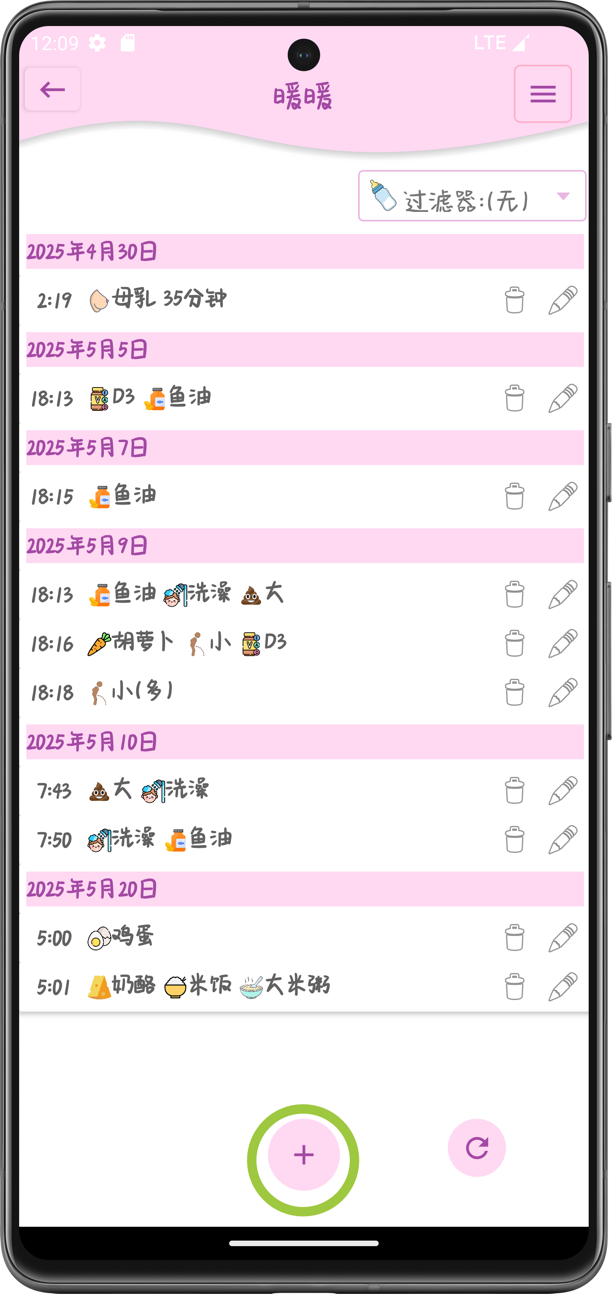Screen dimensions: 612x1294
Task: Expand the 过滤器 filter dropdown
Action: [x=472, y=196]
